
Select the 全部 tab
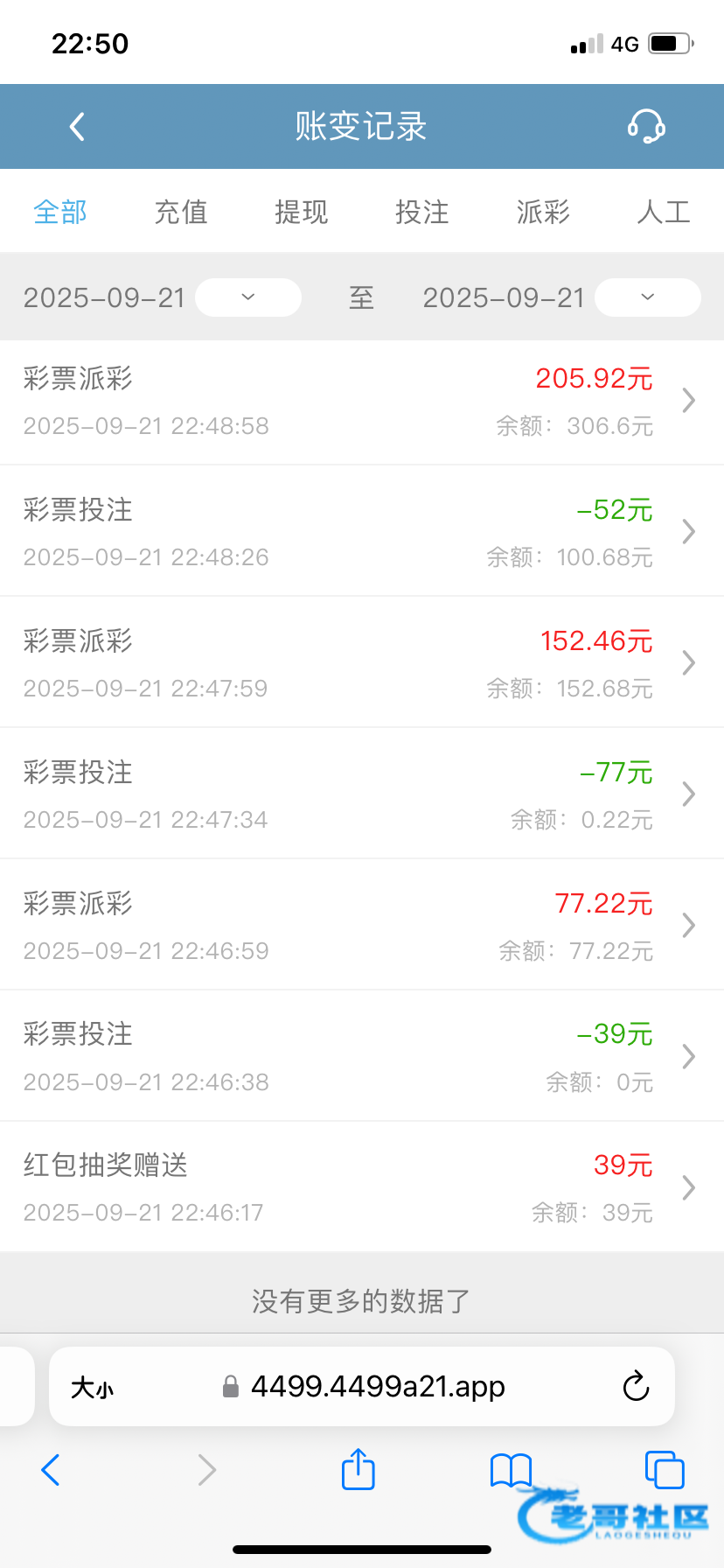[60, 212]
